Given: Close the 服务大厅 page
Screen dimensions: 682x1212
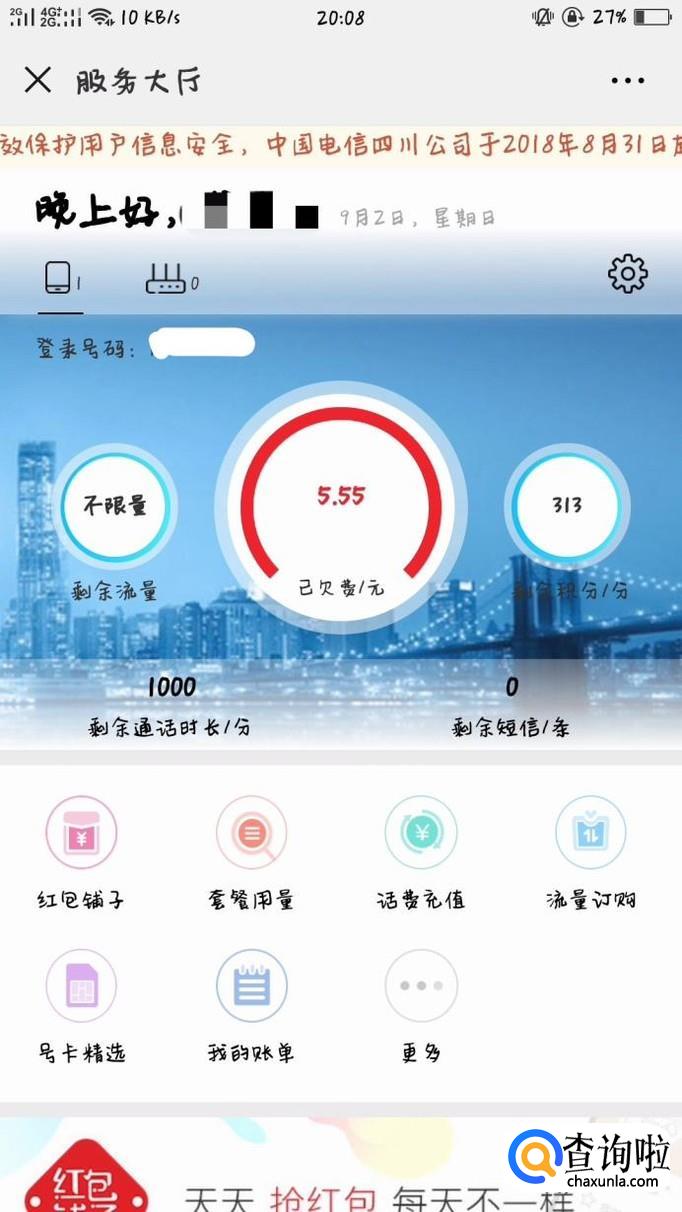Looking at the screenshot, I should (x=38, y=80).
